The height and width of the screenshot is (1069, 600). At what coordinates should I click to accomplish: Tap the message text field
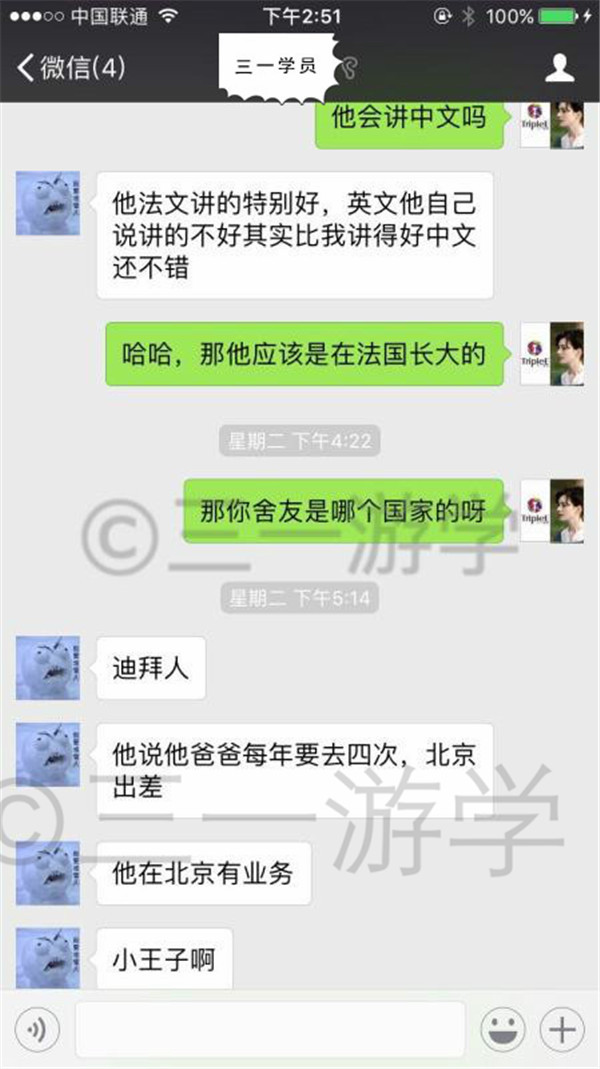click(270, 1029)
